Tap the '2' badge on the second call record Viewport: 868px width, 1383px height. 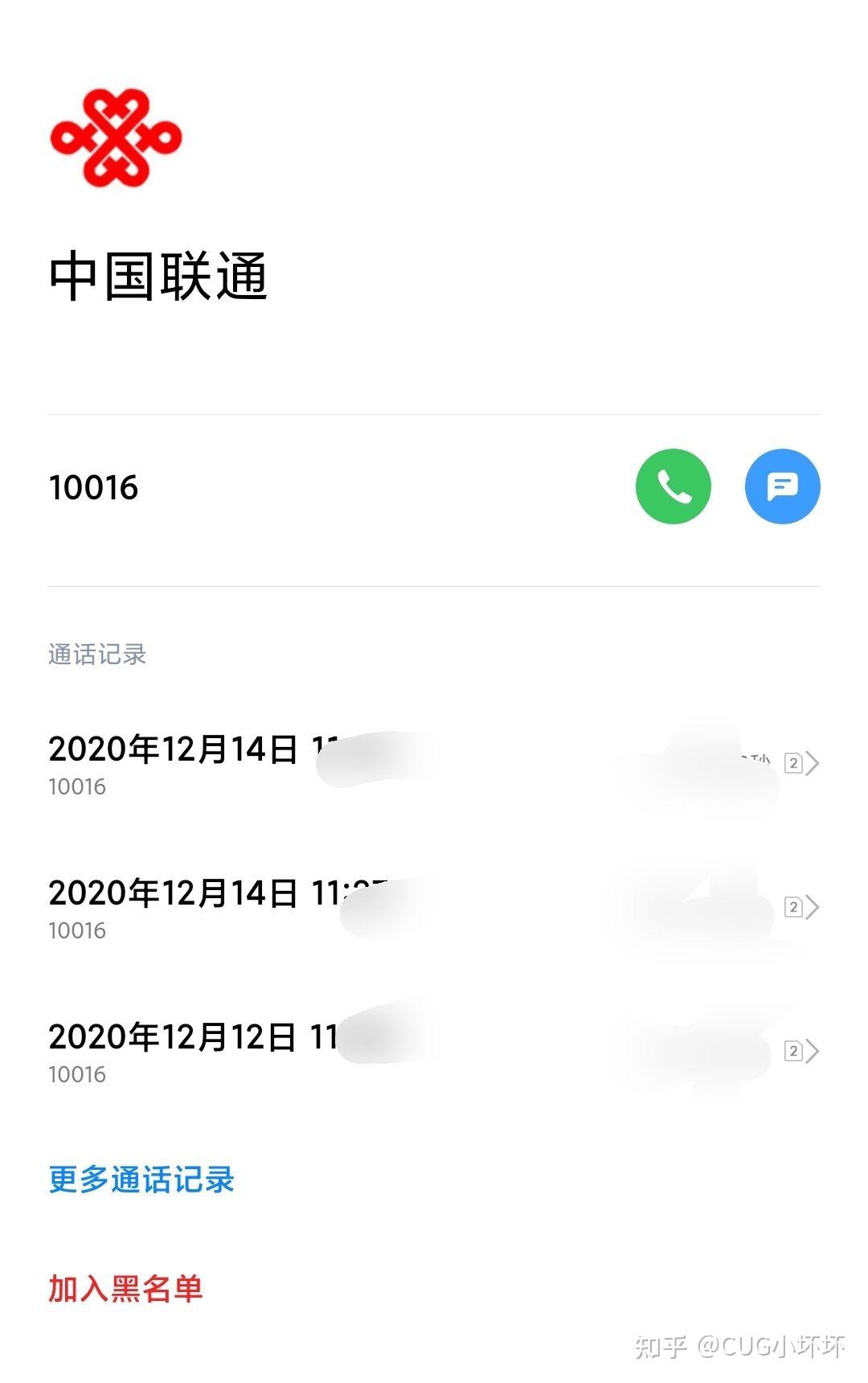795,907
